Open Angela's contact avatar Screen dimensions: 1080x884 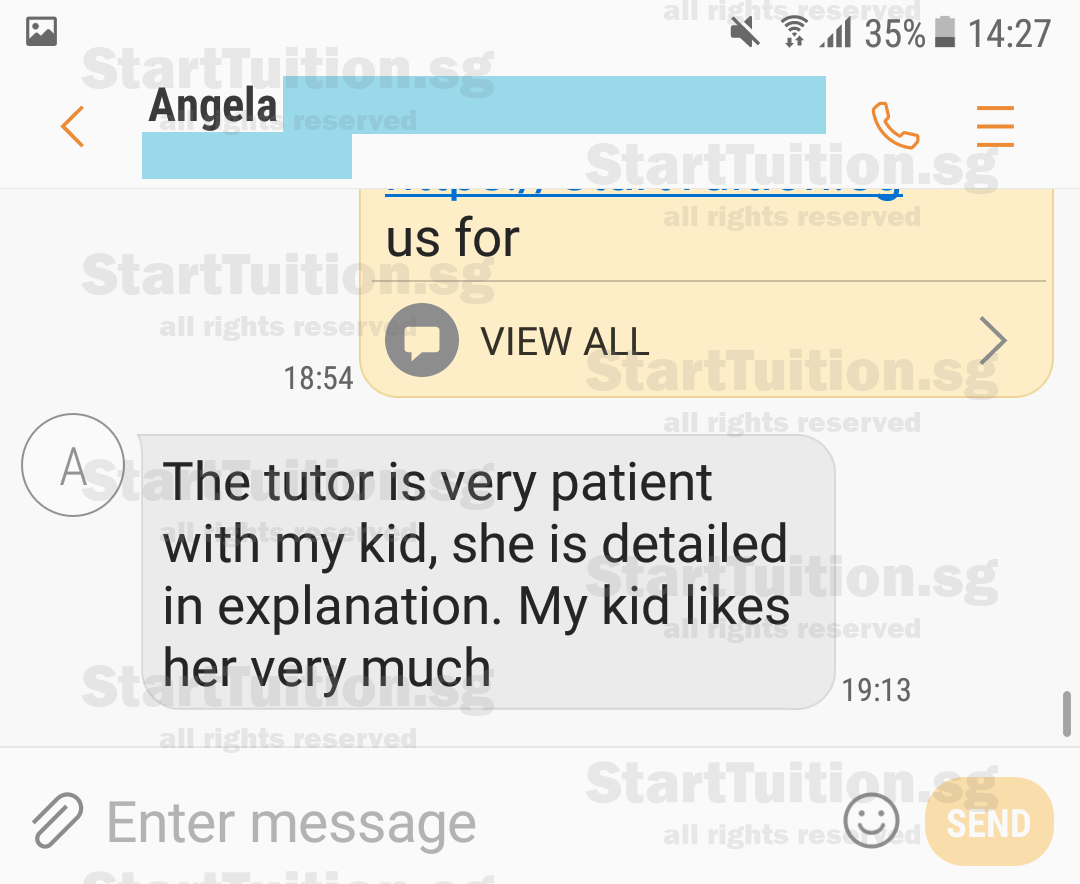[73, 466]
